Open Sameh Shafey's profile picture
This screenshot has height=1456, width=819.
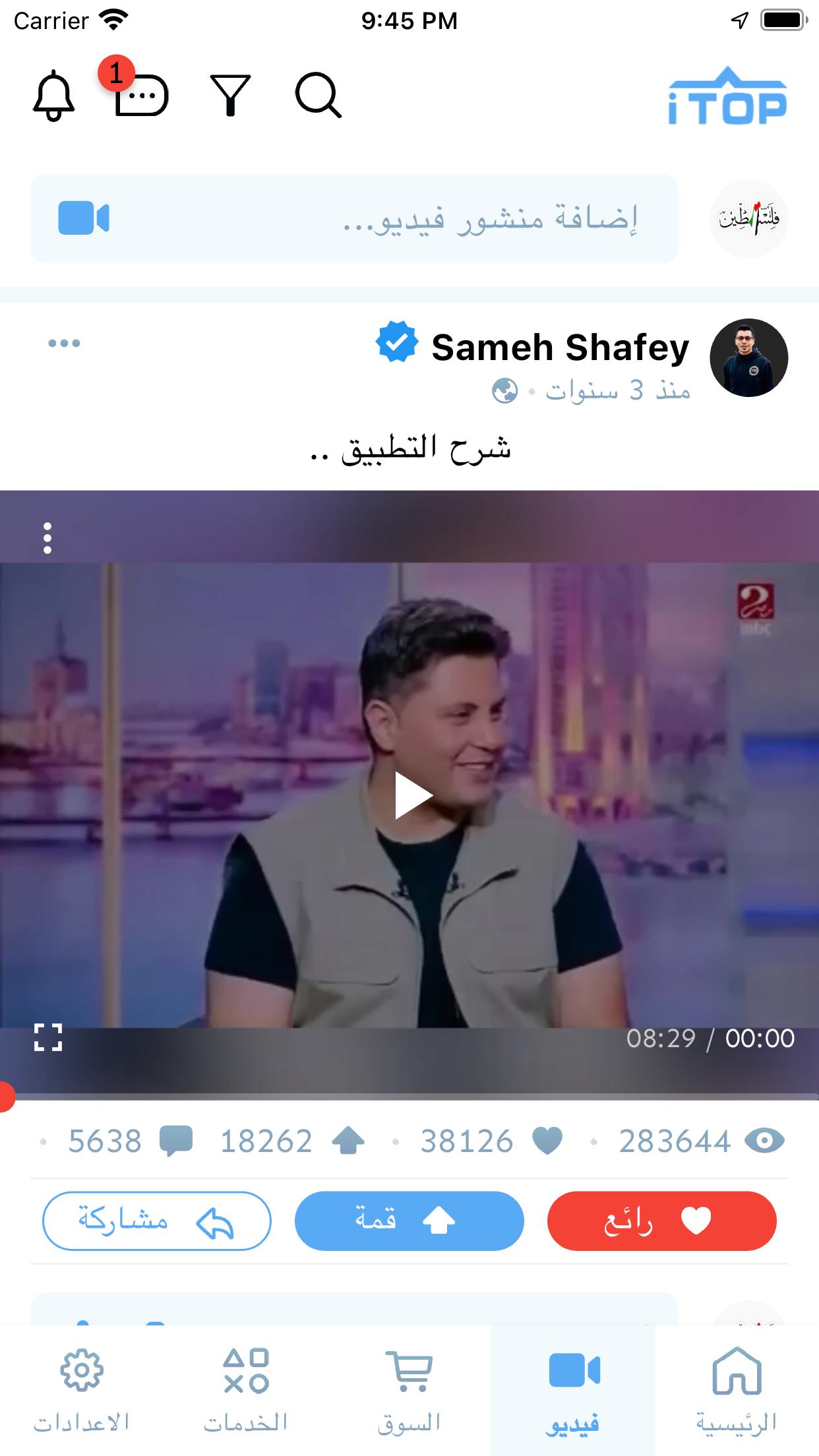(x=748, y=357)
